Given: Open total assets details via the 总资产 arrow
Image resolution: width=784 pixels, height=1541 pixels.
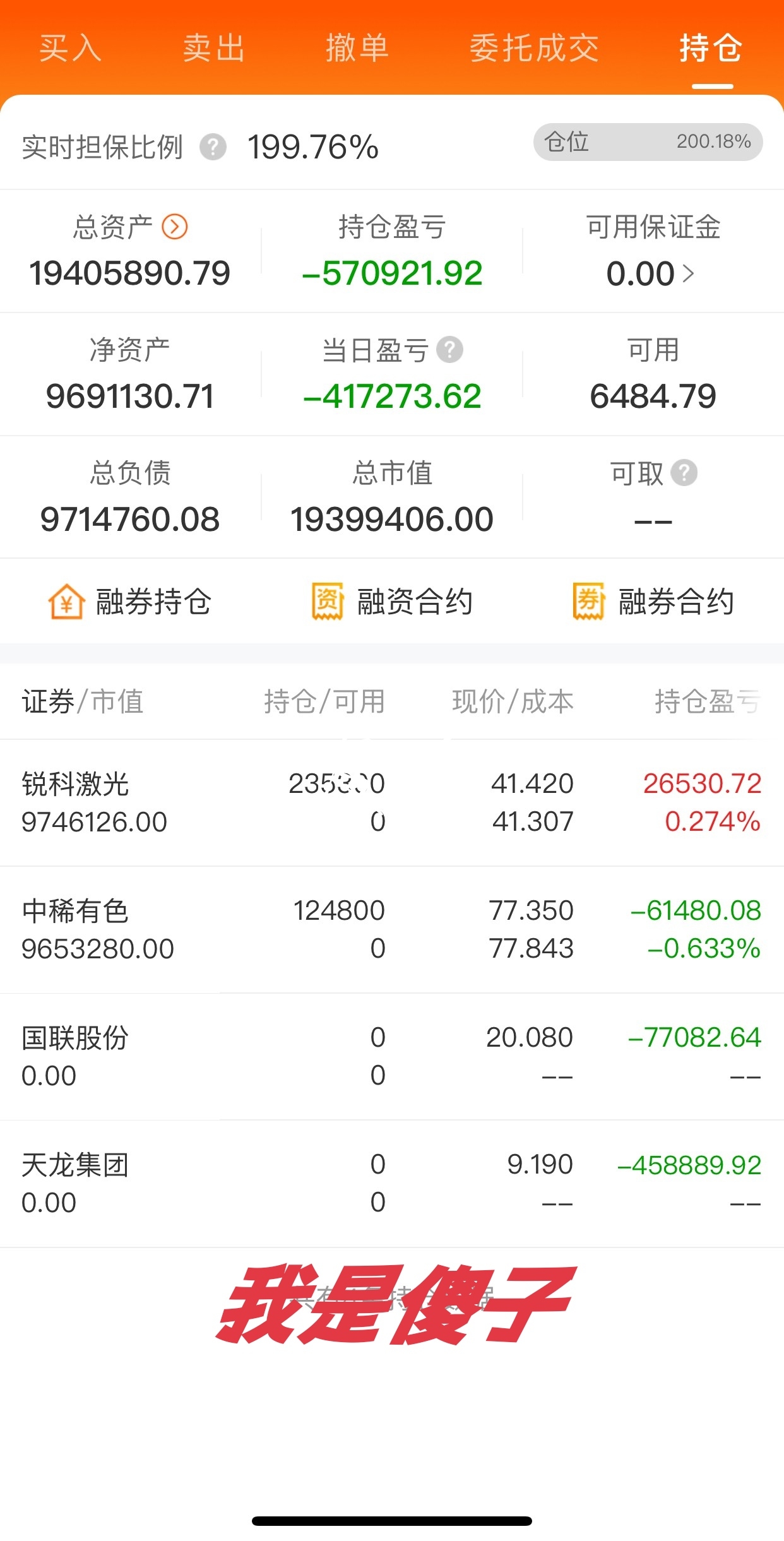Looking at the screenshot, I should [175, 227].
